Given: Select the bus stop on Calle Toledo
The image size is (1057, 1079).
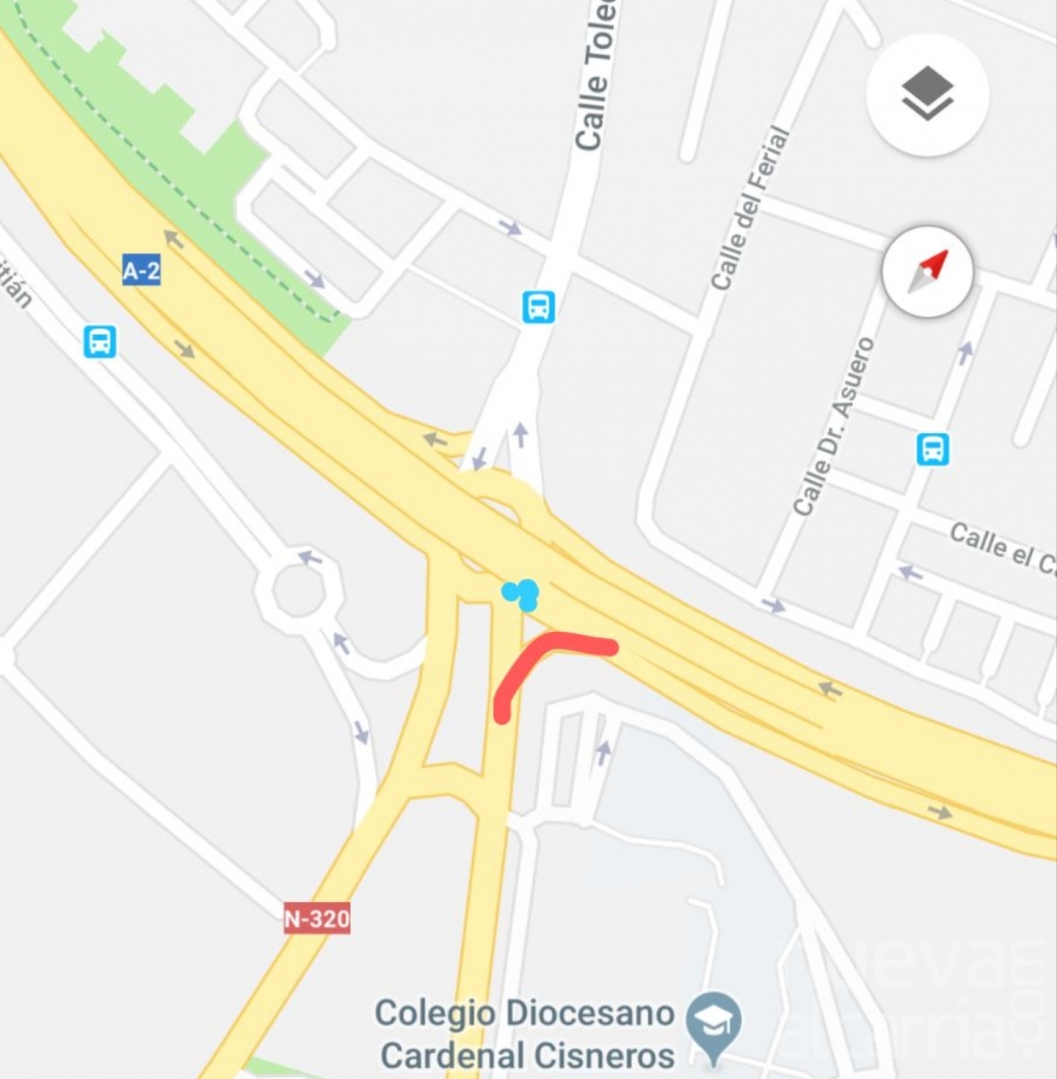Looking at the screenshot, I should [538, 307].
